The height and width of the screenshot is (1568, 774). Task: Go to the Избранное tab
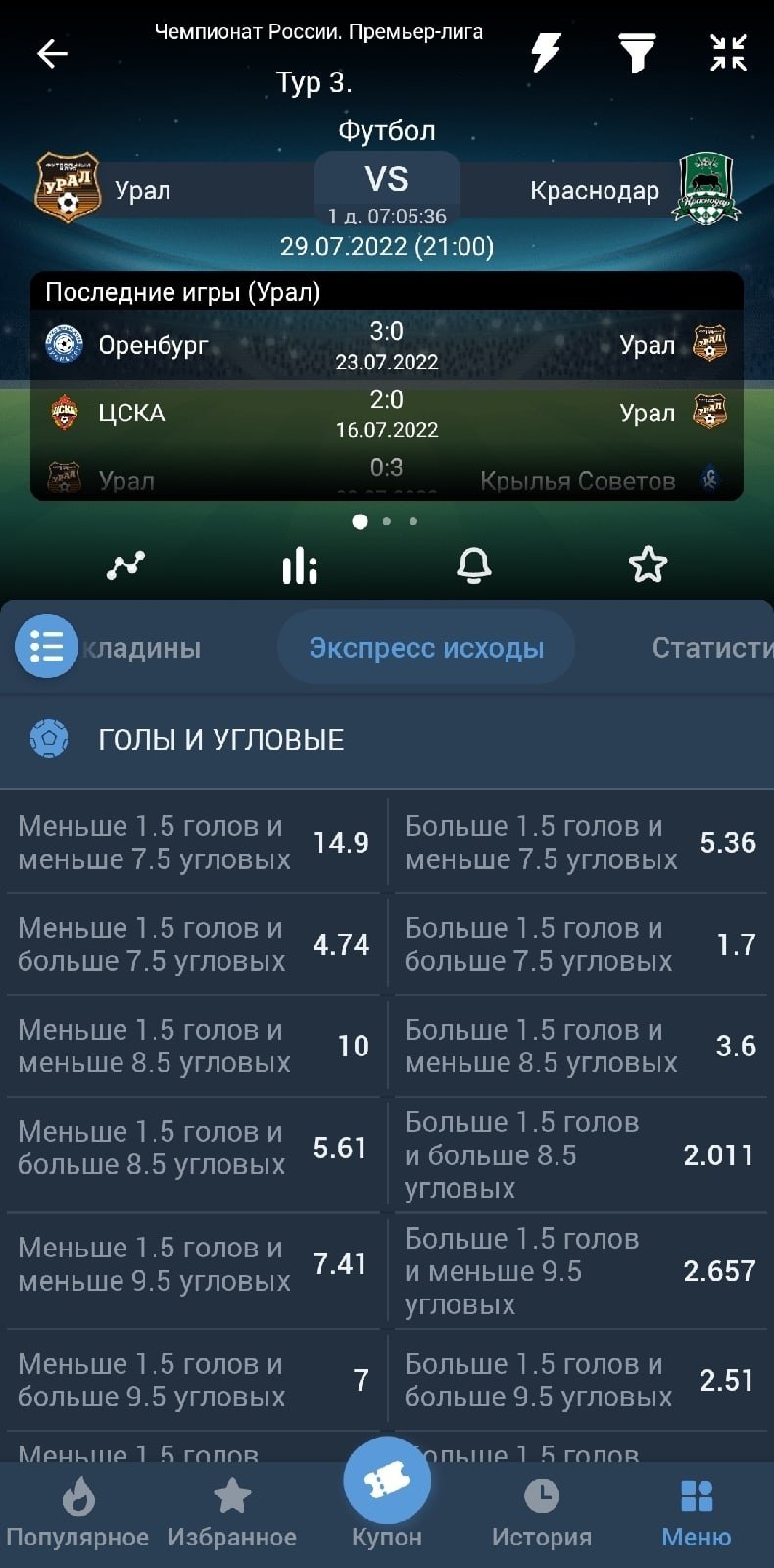[232, 1514]
